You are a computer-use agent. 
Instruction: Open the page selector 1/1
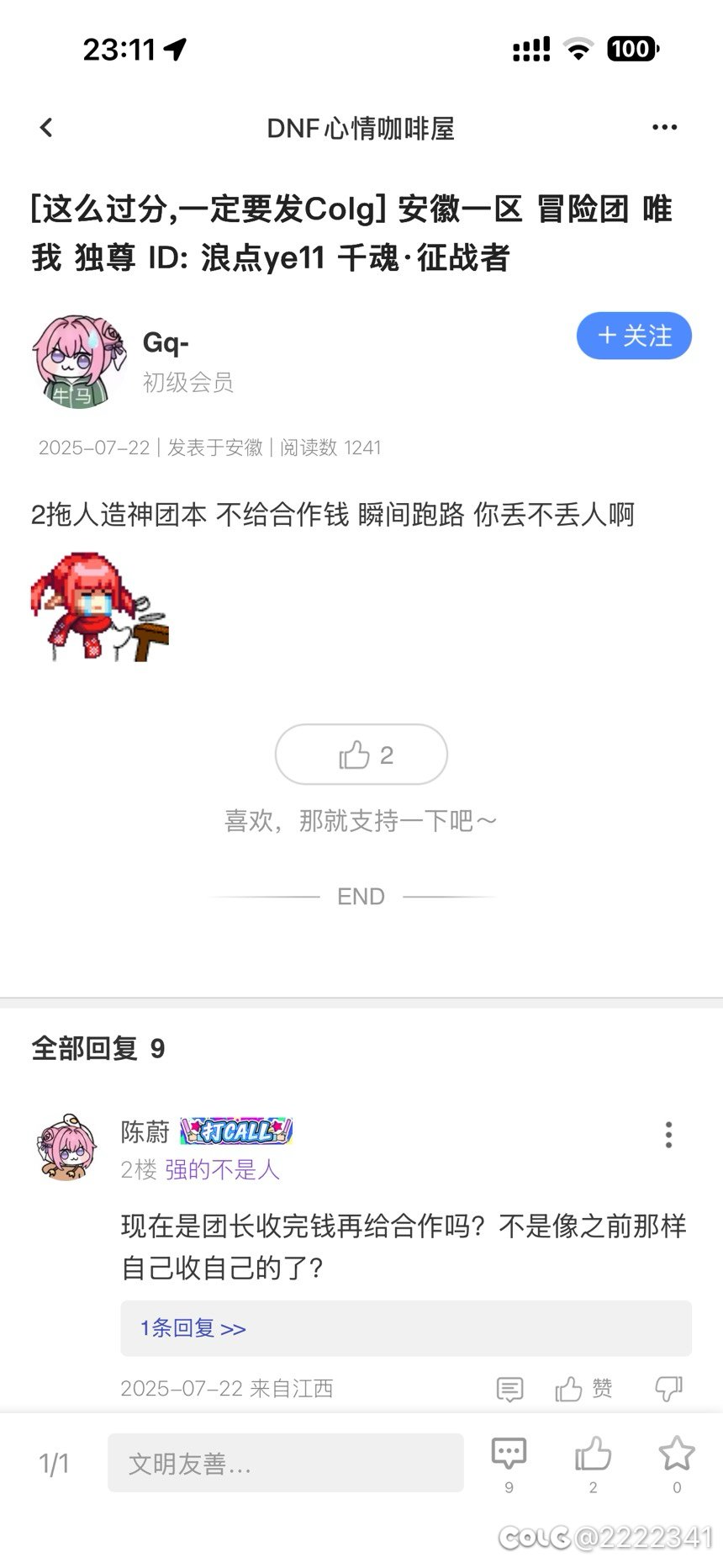pos(54,1465)
